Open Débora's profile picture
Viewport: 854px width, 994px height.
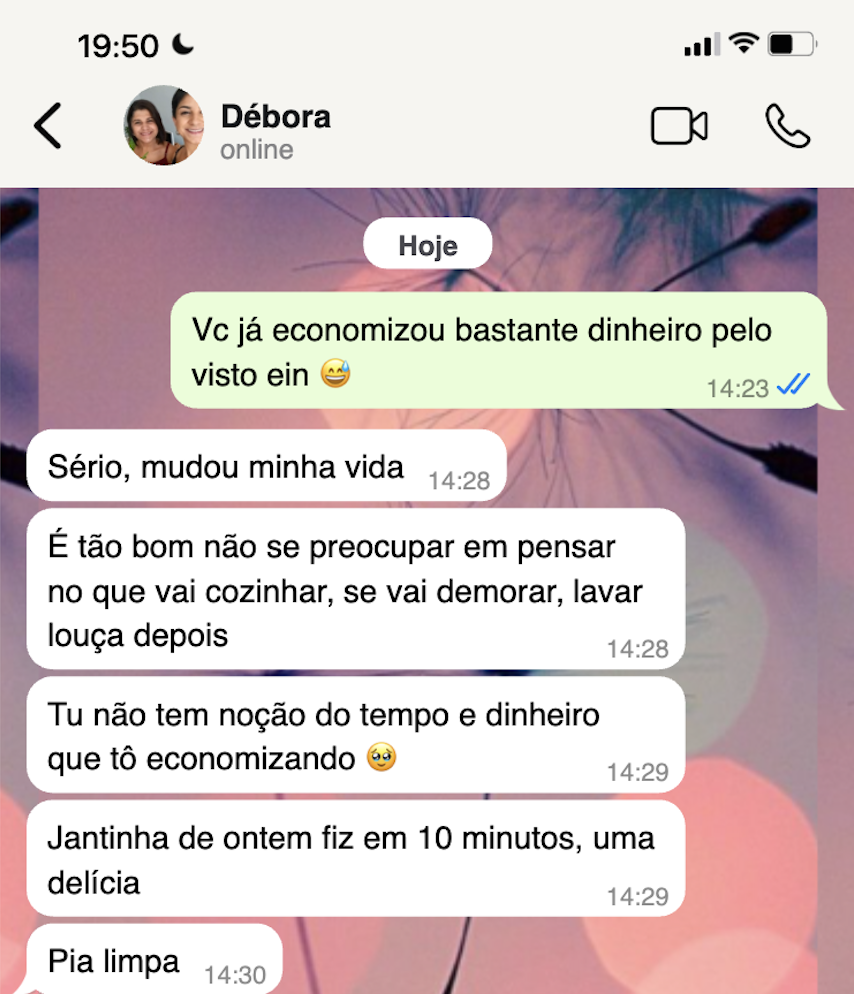(163, 126)
